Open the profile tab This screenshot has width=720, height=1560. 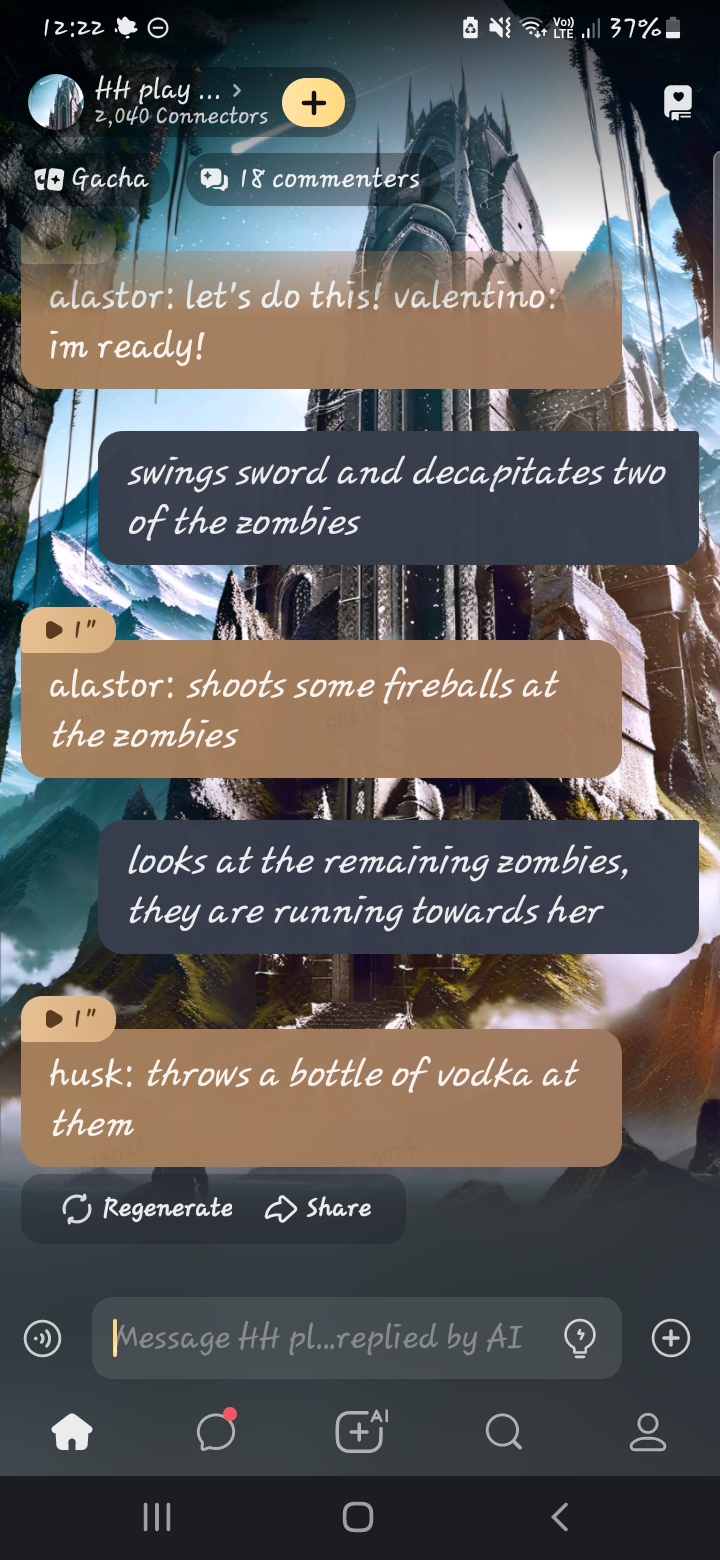pos(647,1433)
